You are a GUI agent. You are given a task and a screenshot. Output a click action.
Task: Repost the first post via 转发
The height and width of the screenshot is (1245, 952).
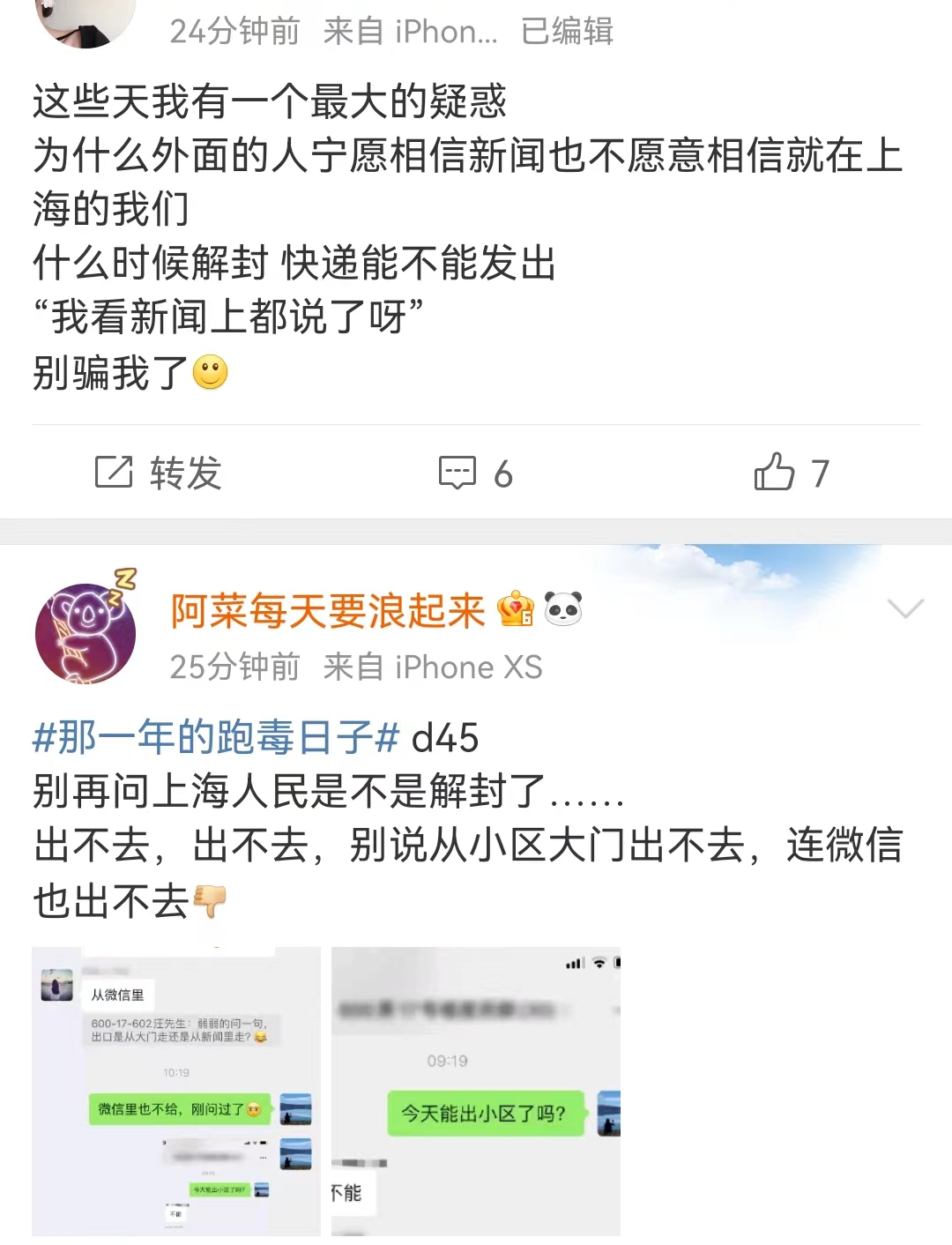[159, 473]
